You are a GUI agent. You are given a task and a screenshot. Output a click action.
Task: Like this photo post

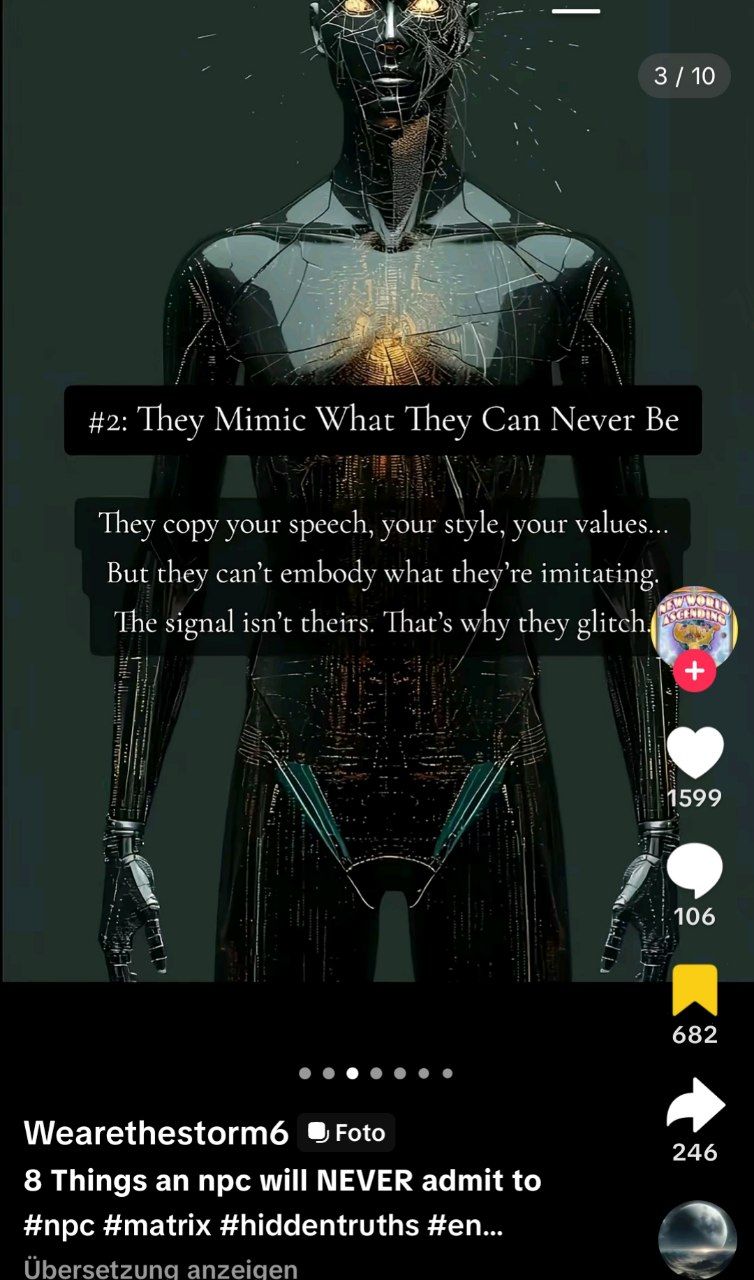[x=694, y=753]
